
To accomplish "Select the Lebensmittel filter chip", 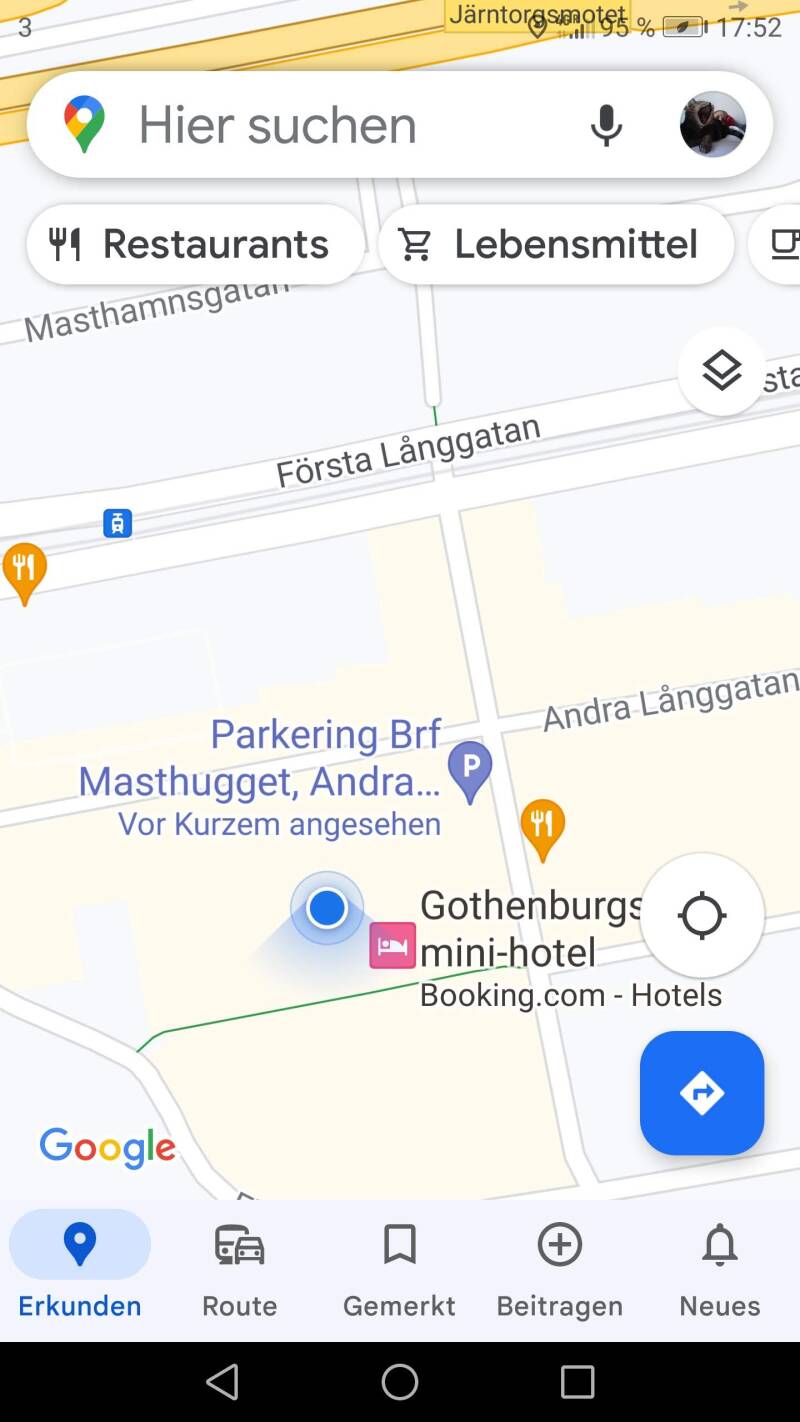I will [x=555, y=245].
